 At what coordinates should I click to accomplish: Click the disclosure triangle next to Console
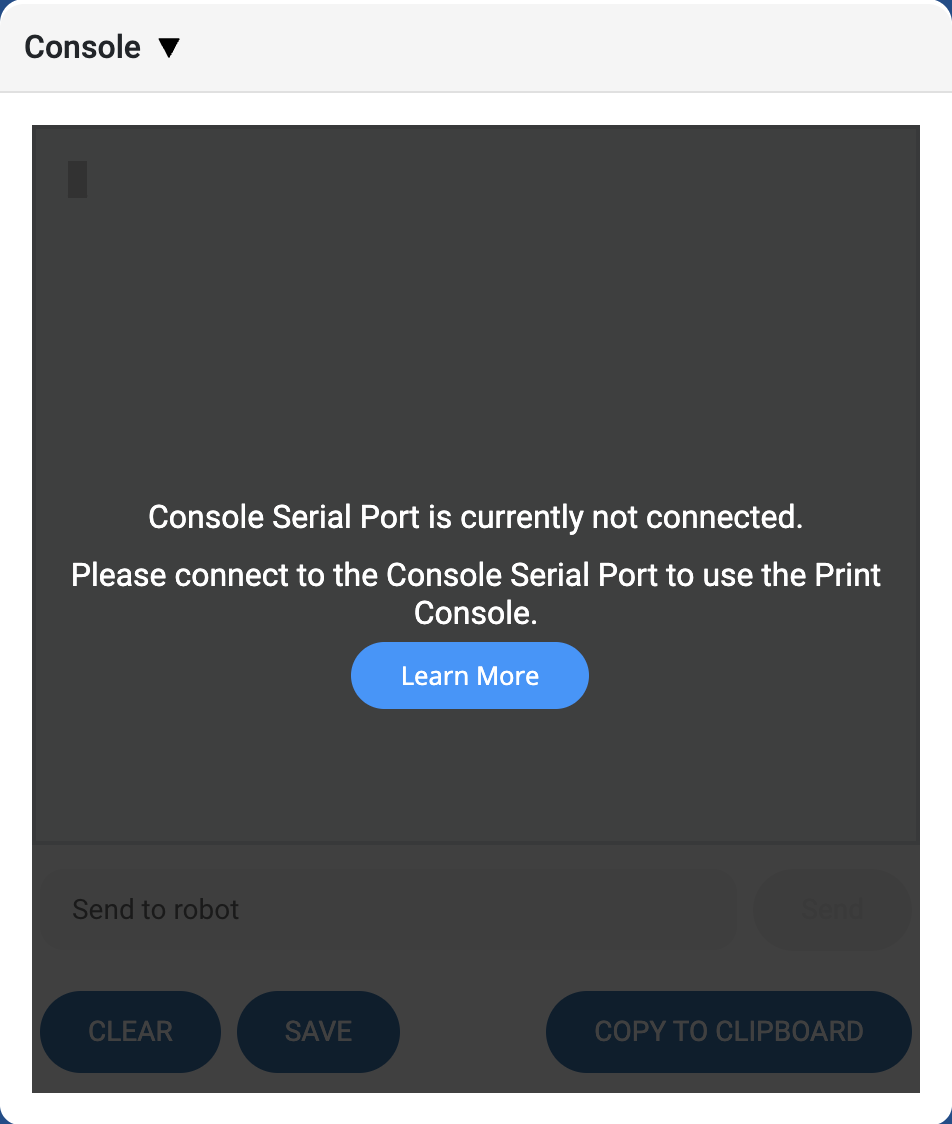pos(168,46)
